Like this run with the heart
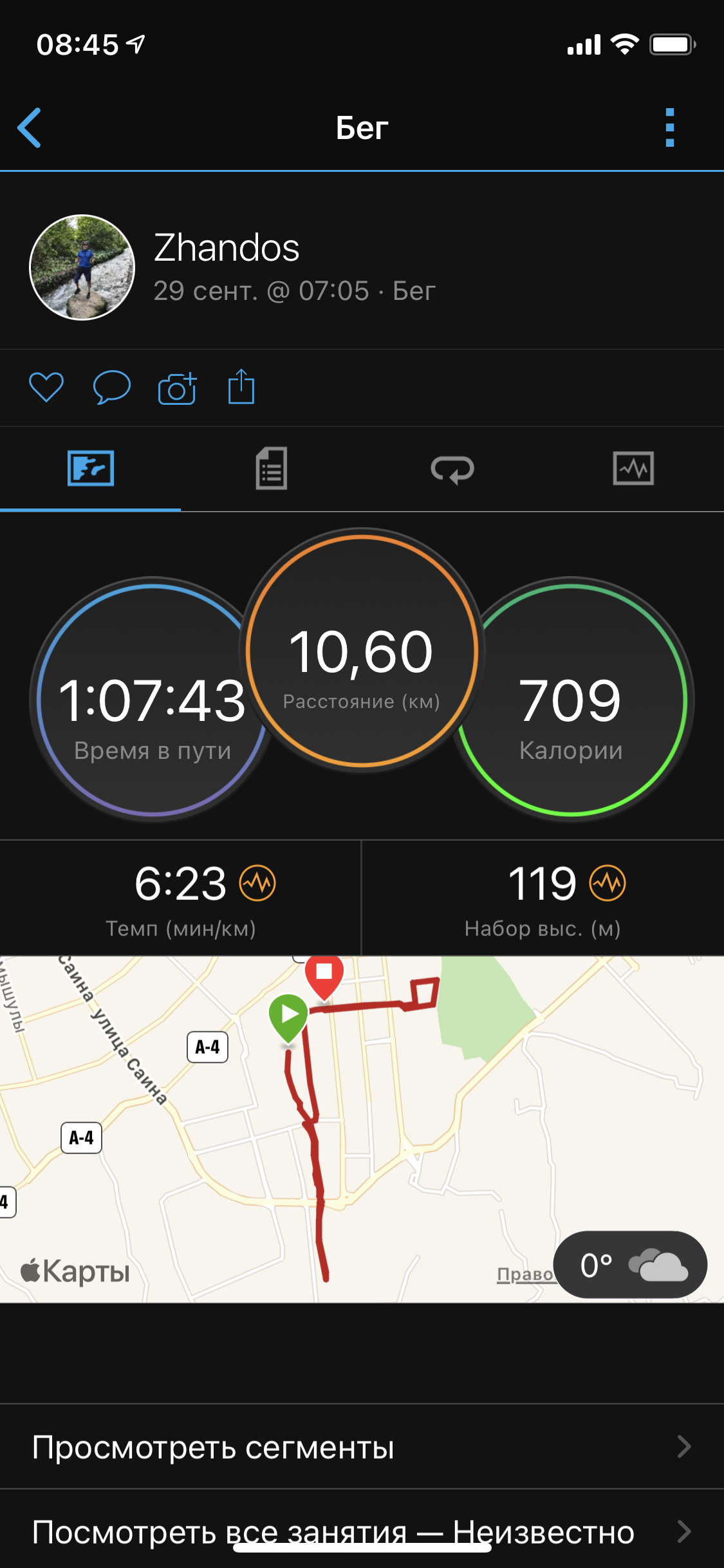 click(46, 387)
